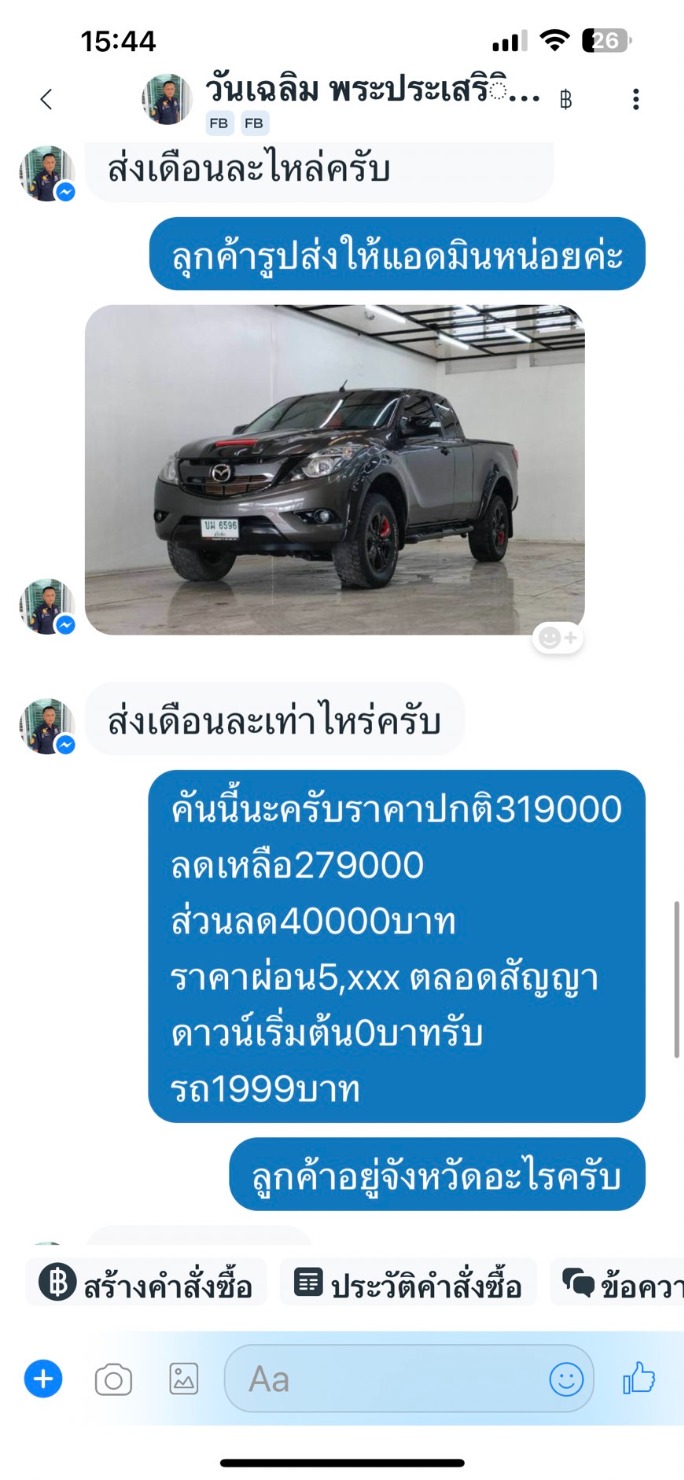Open the blue plus attachment menu

pyautogui.click(x=43, y=1380)
